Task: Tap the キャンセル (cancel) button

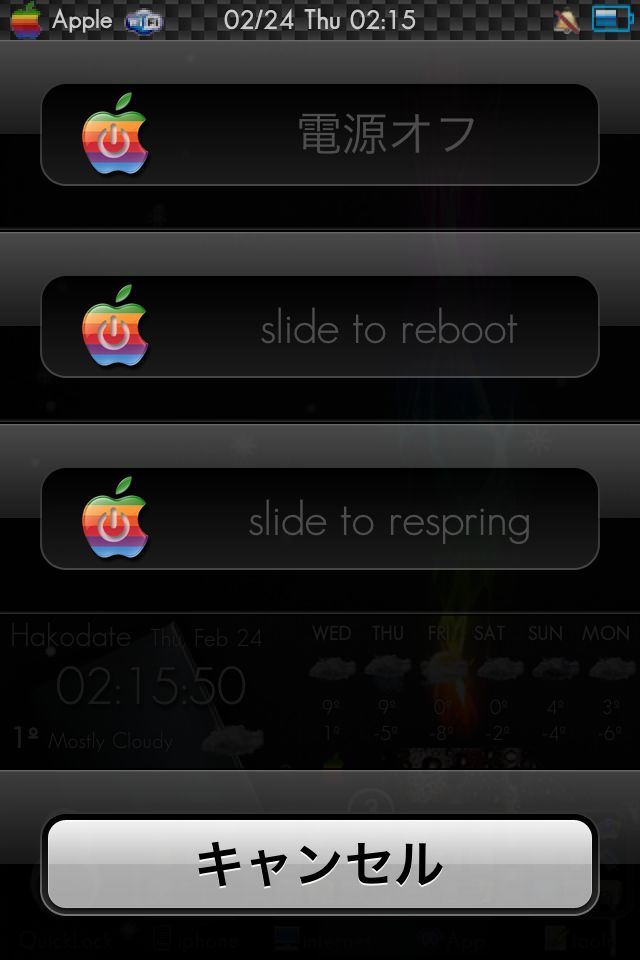Action: tap(320, 864)
